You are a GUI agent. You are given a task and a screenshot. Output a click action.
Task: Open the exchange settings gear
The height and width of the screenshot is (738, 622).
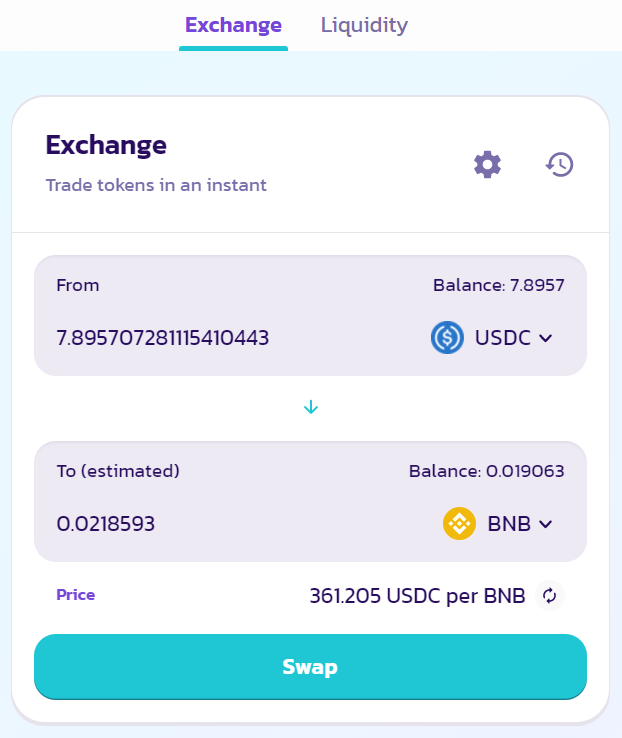click(x=487, y=164)
